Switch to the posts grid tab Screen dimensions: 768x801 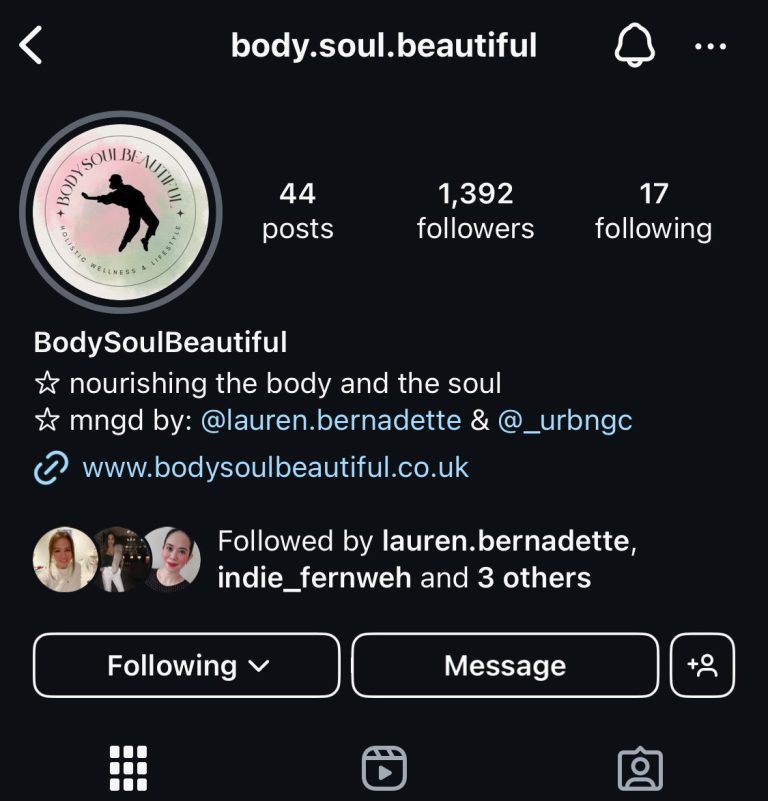tap(128, 768)
